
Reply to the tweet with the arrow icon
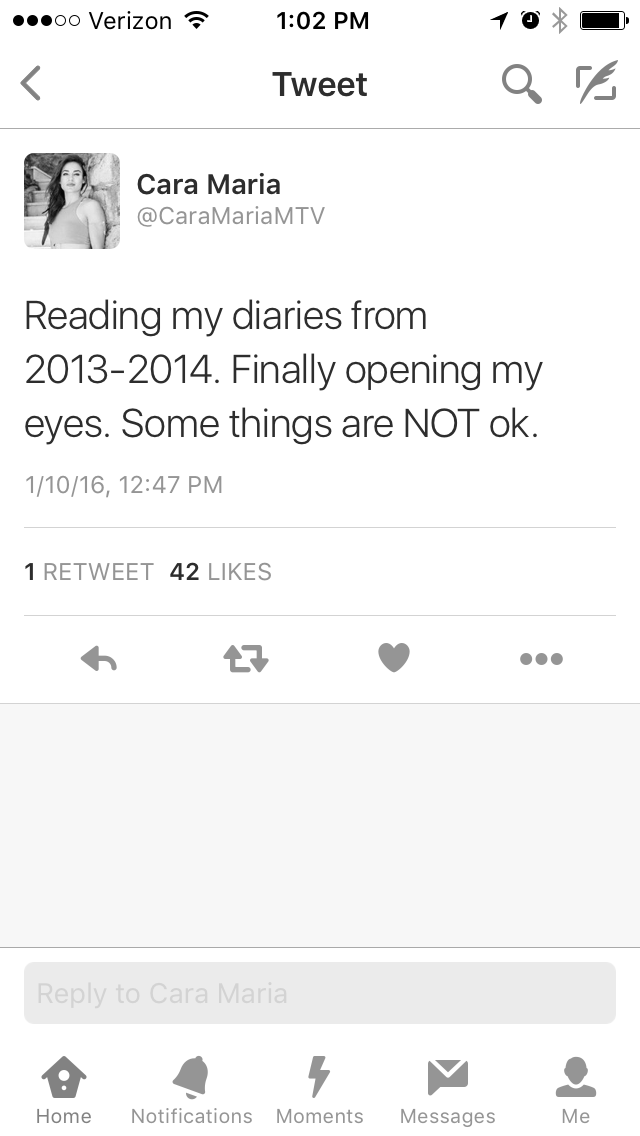(99, 659)
